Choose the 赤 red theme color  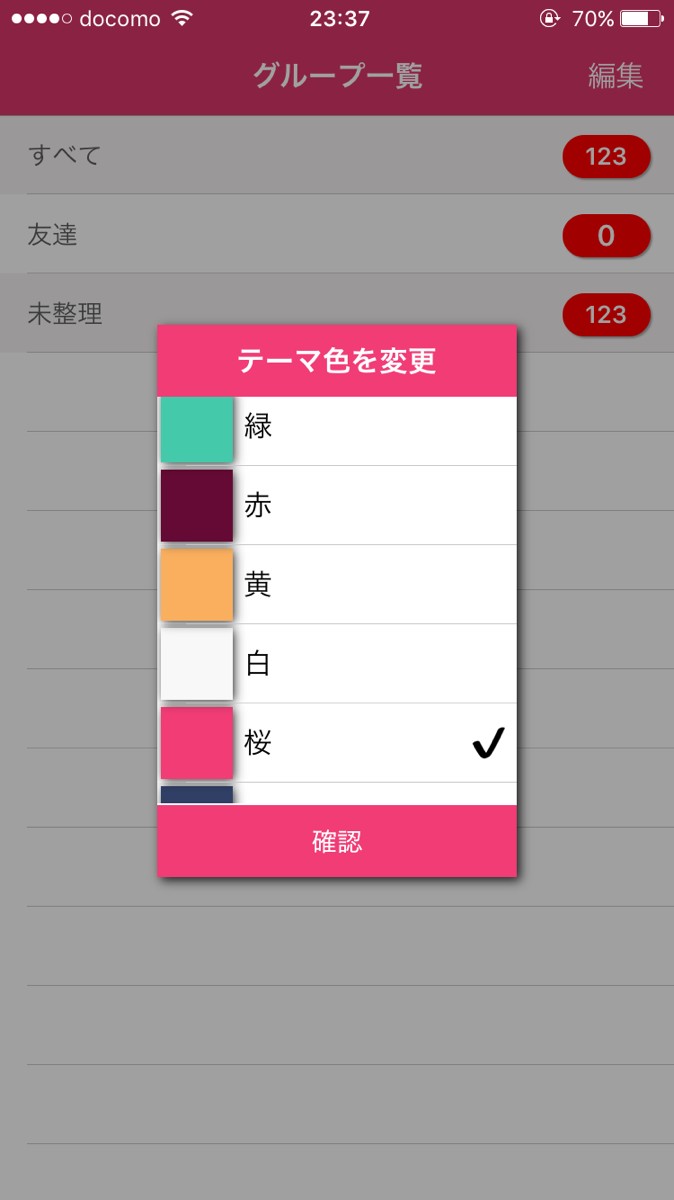tap(337, 505)
